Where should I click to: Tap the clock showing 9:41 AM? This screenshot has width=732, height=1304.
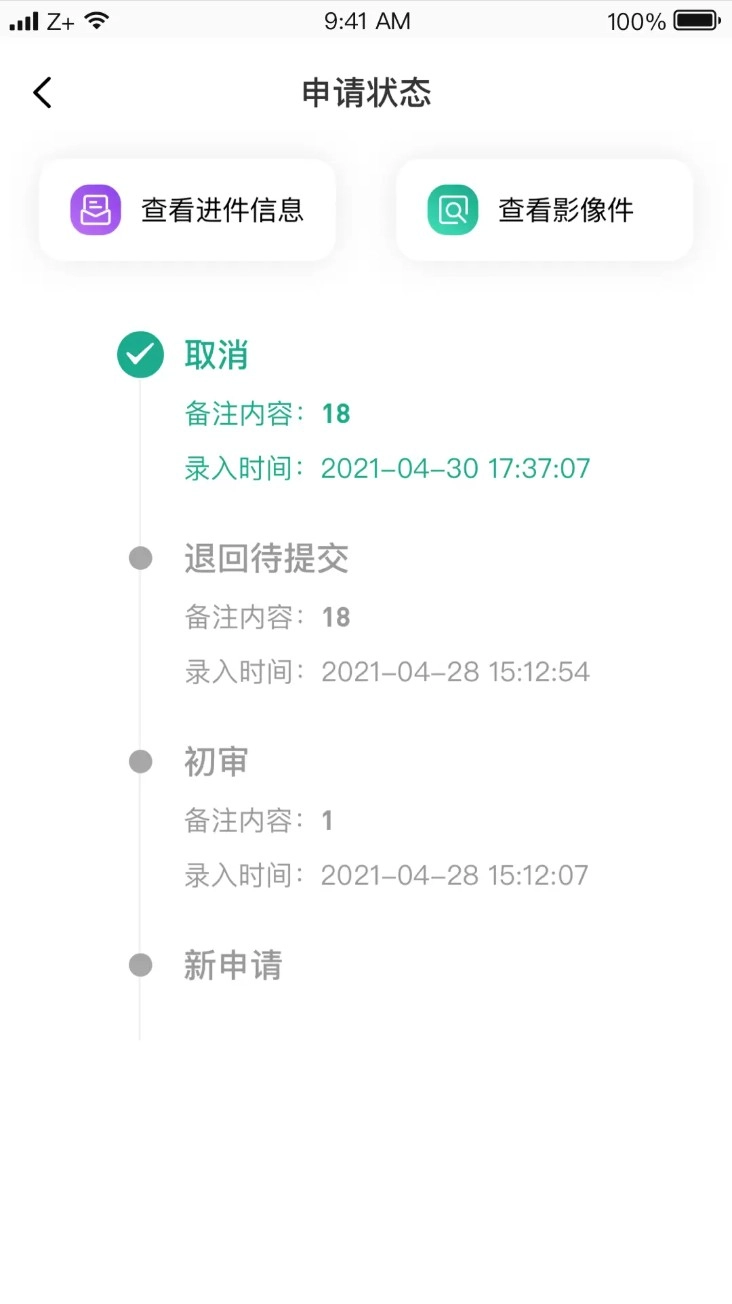[367, 19]
